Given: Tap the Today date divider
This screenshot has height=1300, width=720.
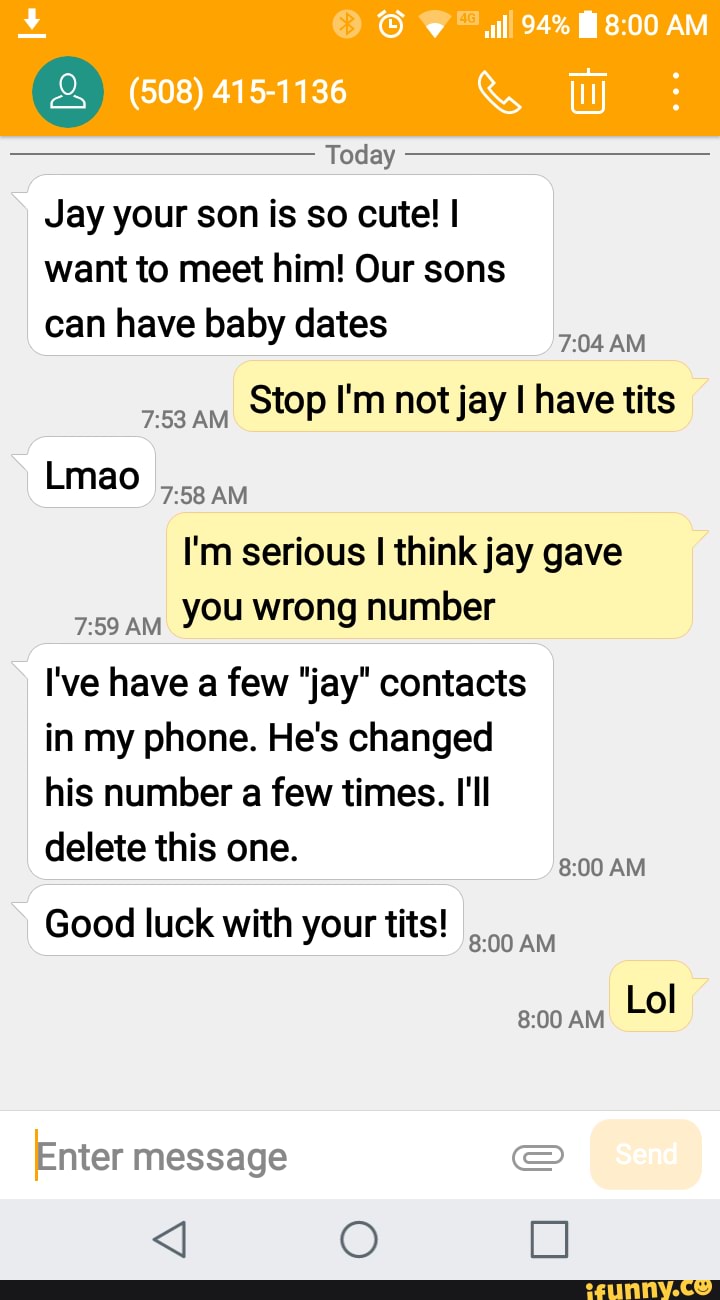Looking at the screenshot, I should coord(360,155).
